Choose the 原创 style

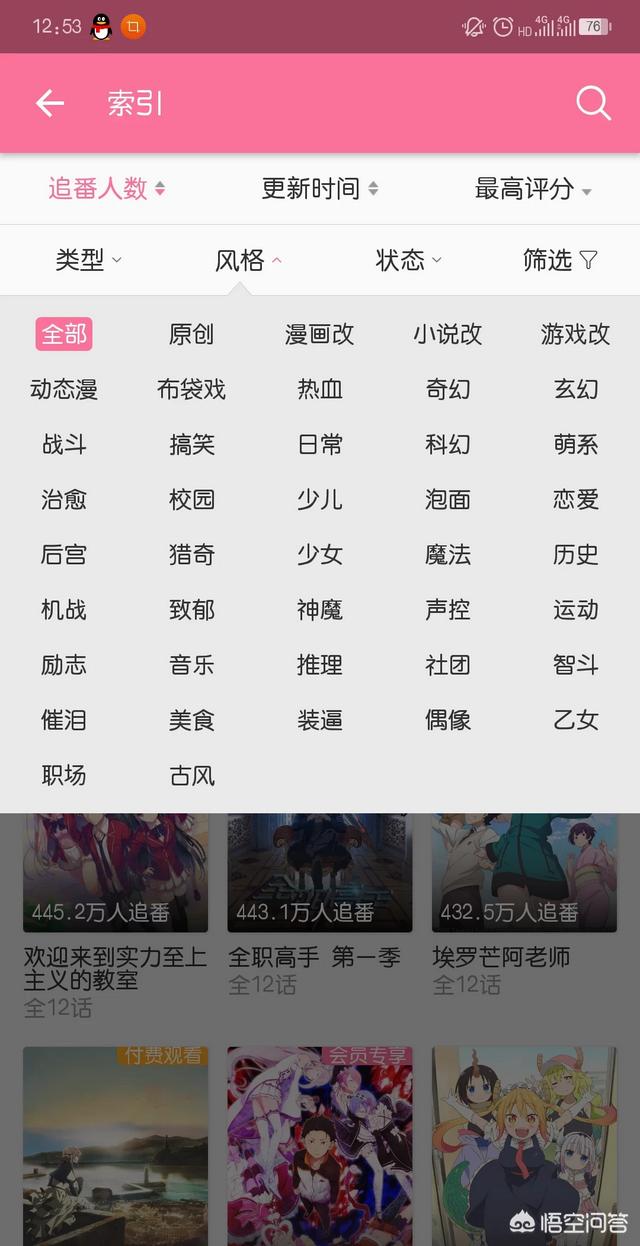(x=192, y=334)
